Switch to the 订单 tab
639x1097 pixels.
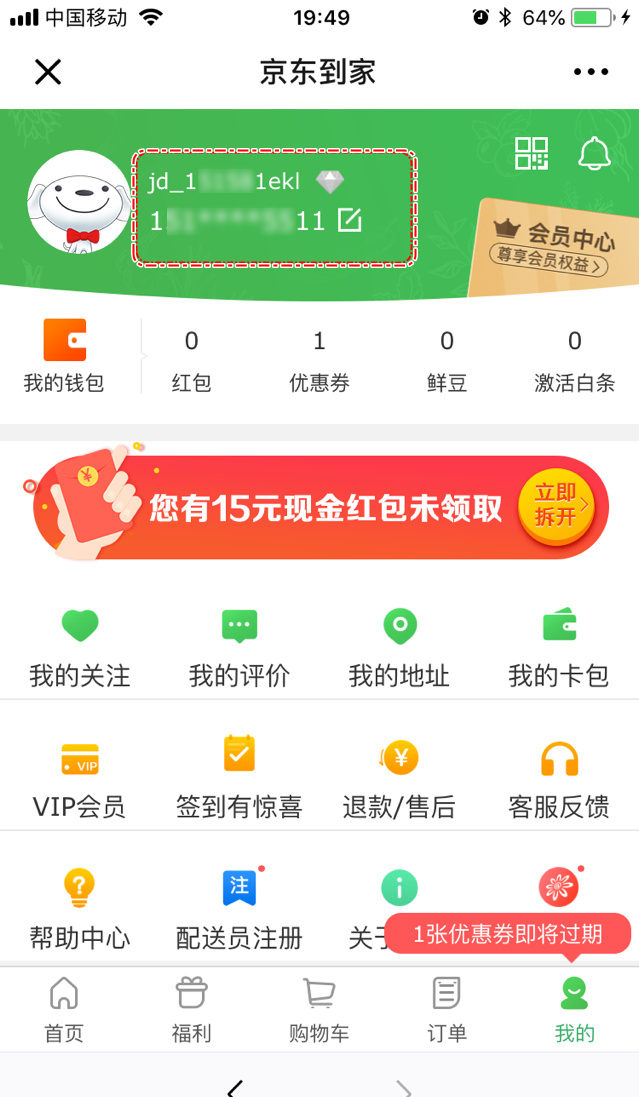(447, 1010)
